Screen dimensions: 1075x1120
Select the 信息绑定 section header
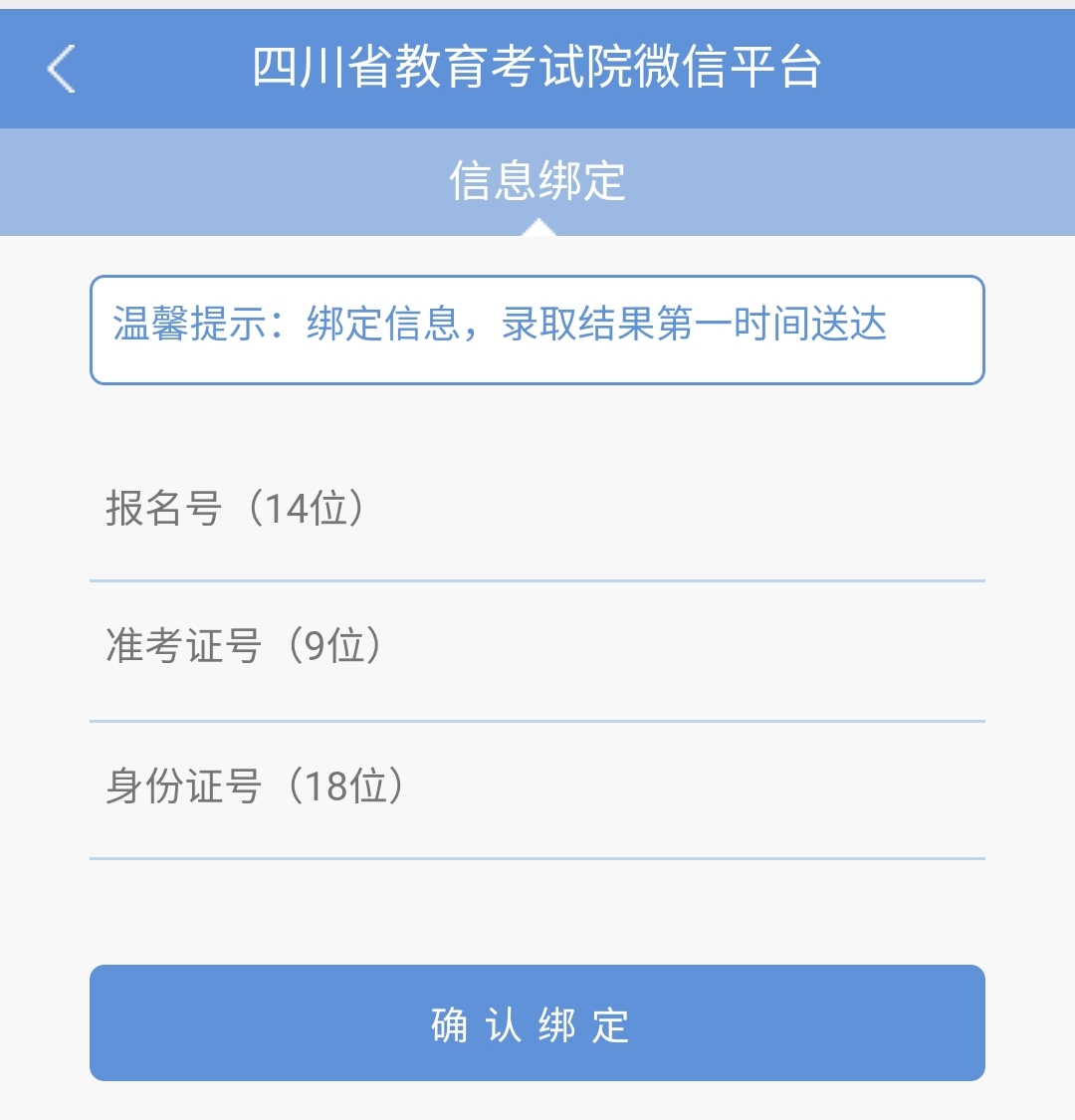[x=537, y=182]
